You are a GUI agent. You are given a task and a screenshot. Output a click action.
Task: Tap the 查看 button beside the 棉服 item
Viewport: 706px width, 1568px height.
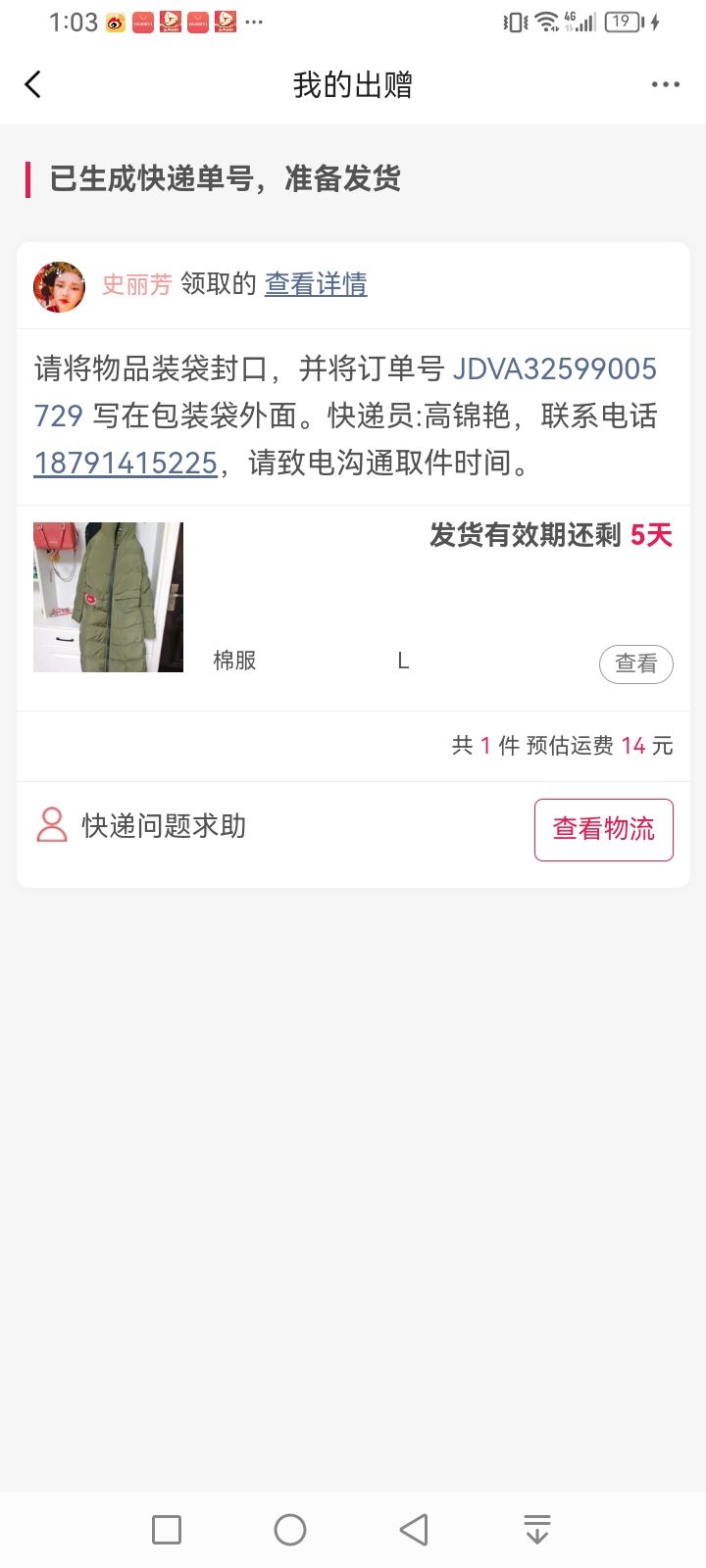pyautogui.click(x=635, y=664)
